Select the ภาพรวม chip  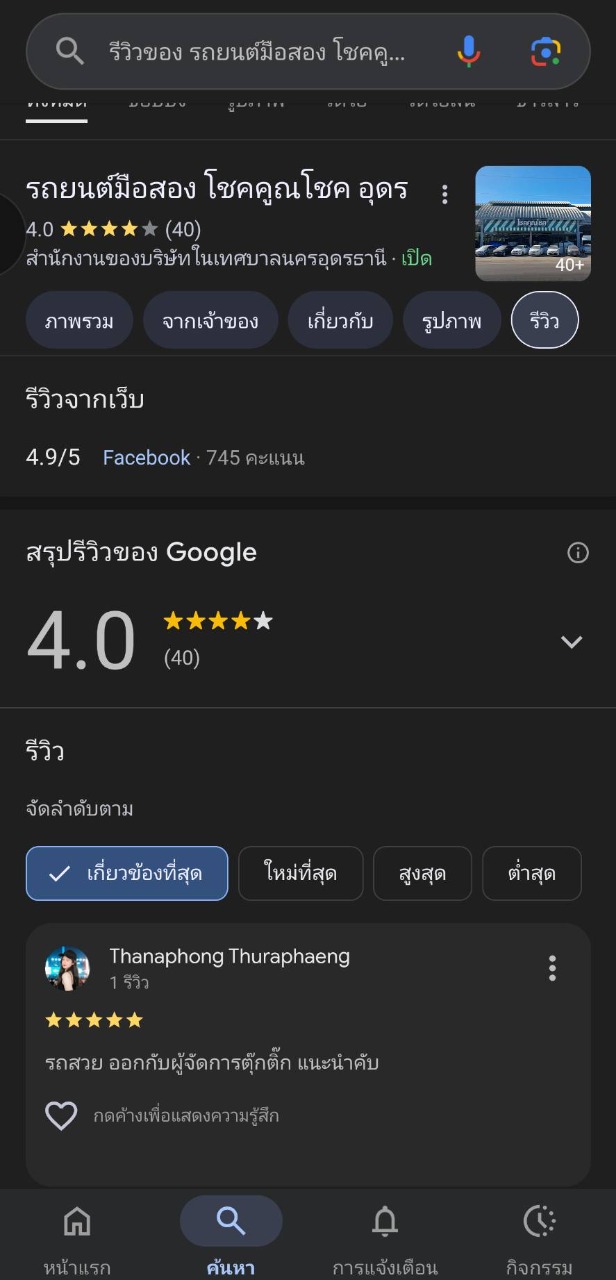point(79,321)
